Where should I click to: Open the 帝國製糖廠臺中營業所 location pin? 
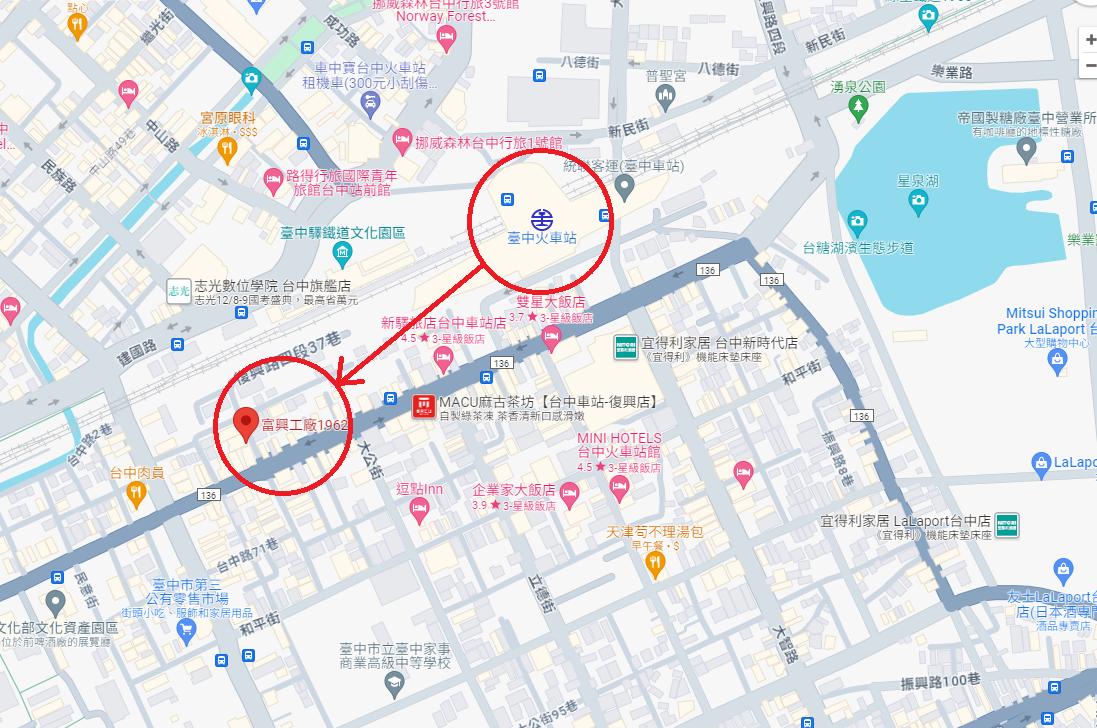(1025, 150)
